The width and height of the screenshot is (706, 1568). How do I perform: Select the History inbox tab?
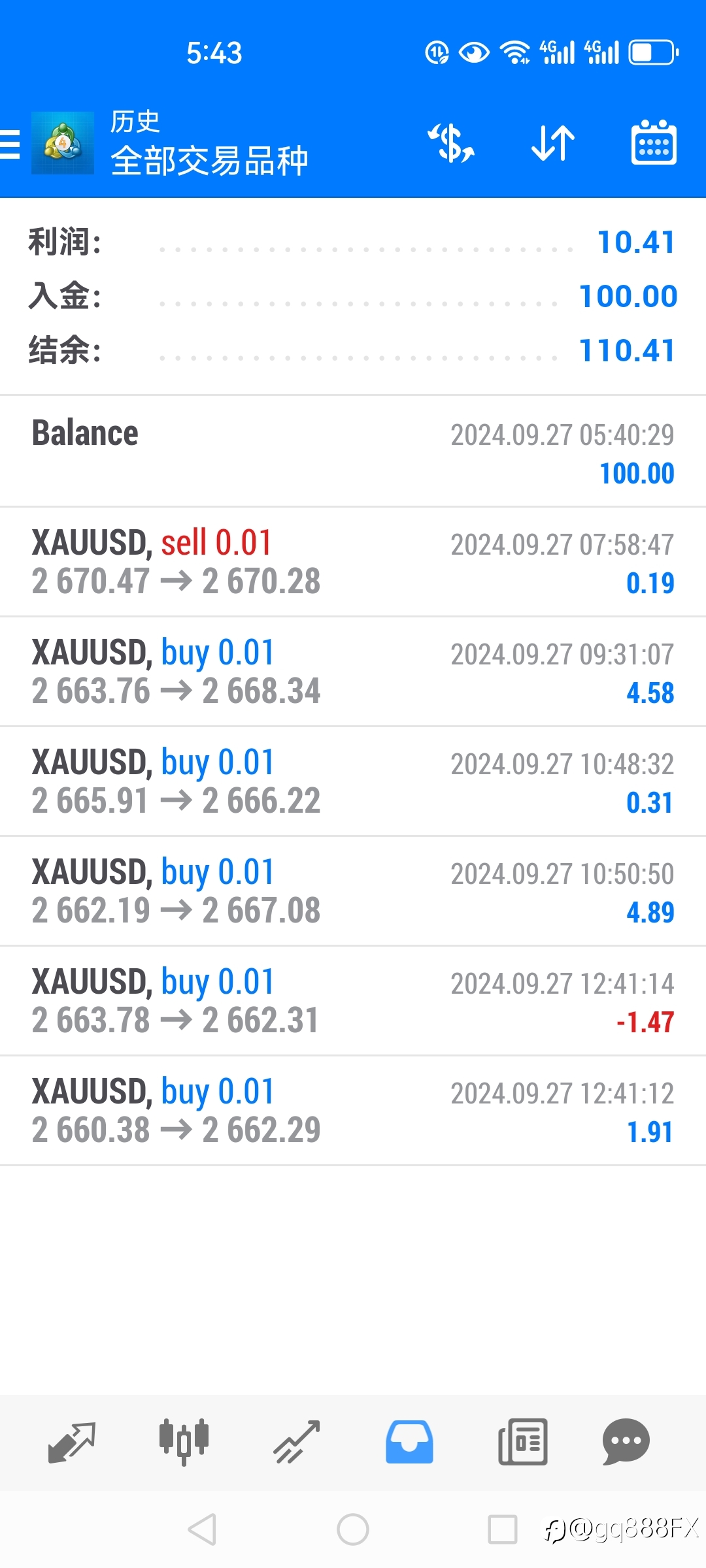(x=409, y=1442)
